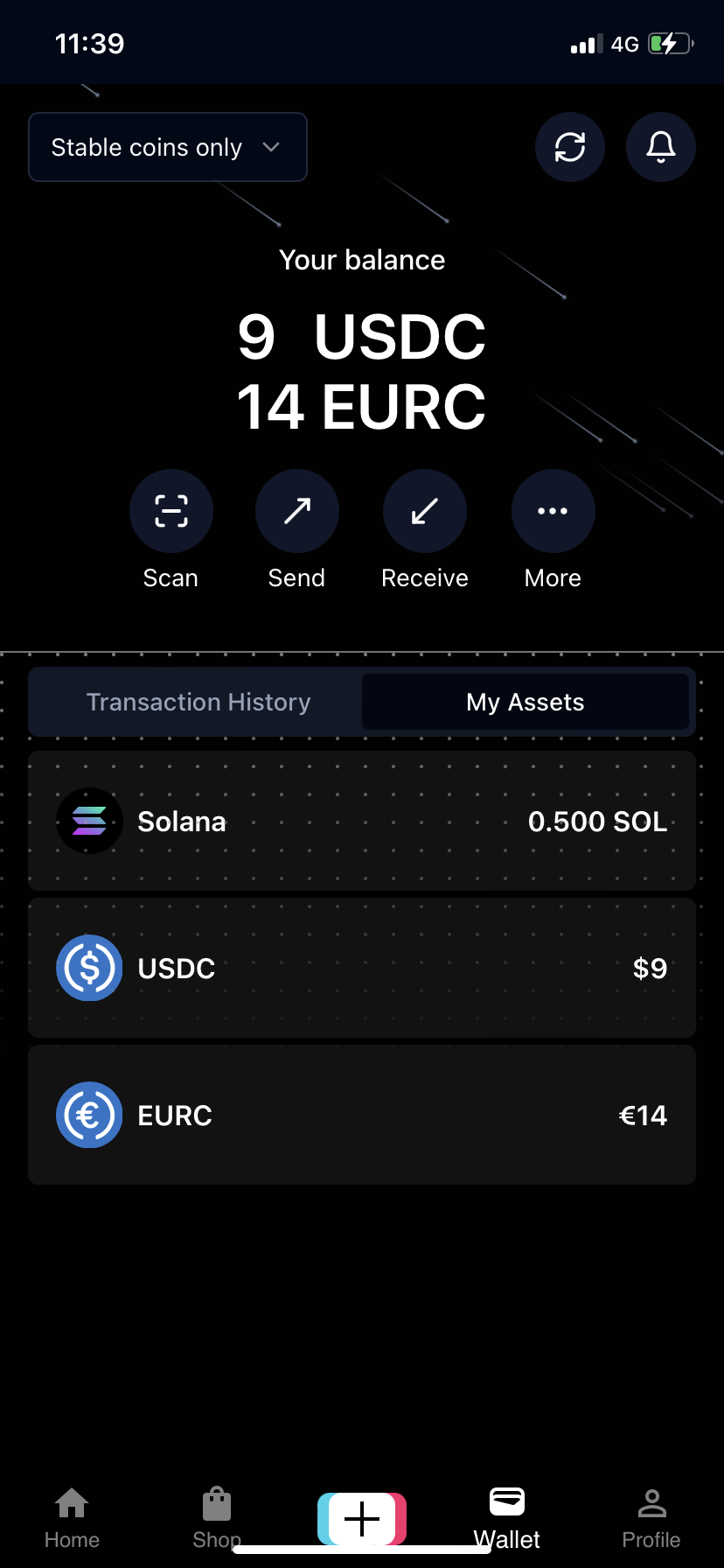Expand the Stable coins only dropdown

[167, 147]
